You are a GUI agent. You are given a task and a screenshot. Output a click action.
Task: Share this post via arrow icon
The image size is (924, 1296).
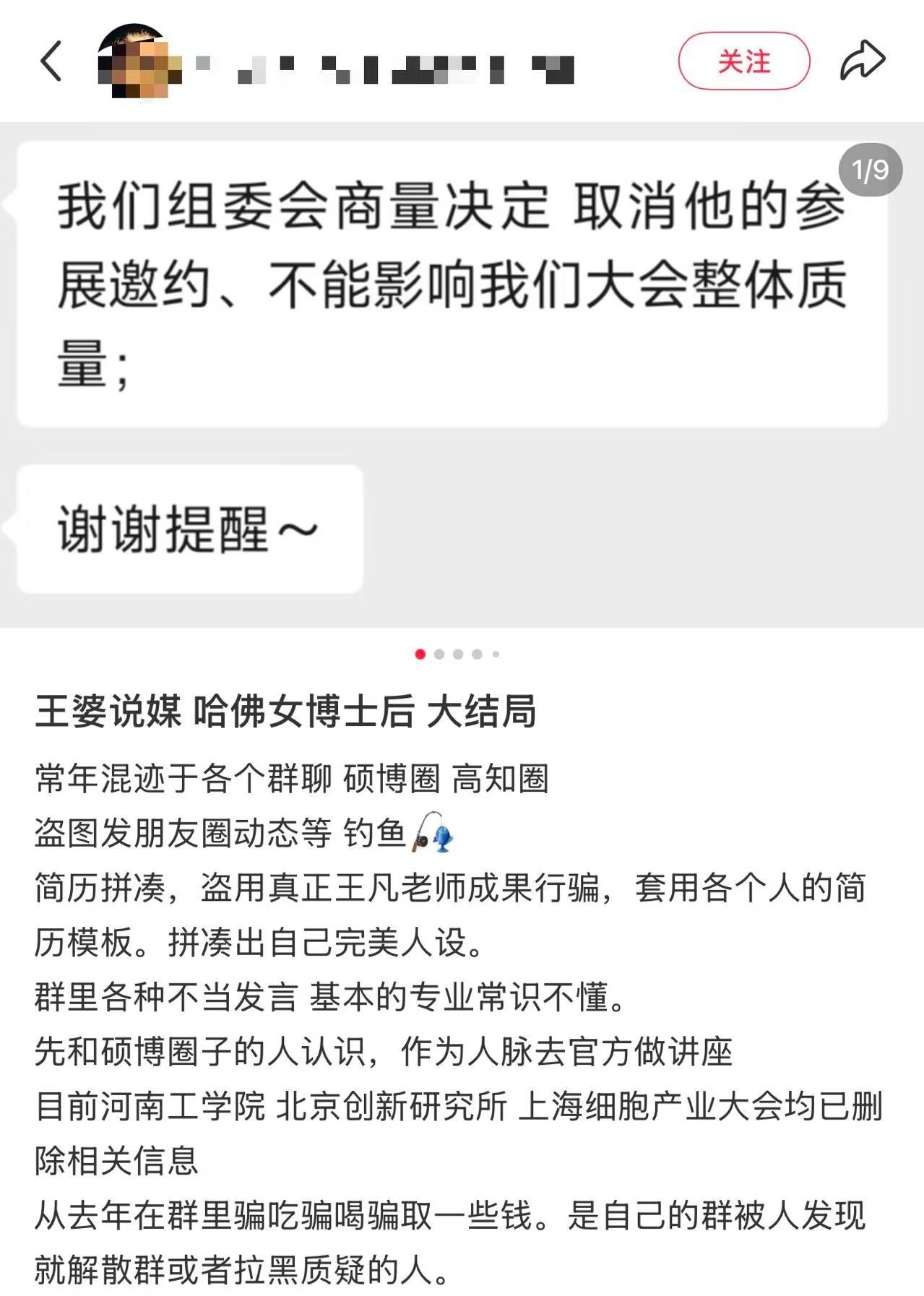coord(863,61)
